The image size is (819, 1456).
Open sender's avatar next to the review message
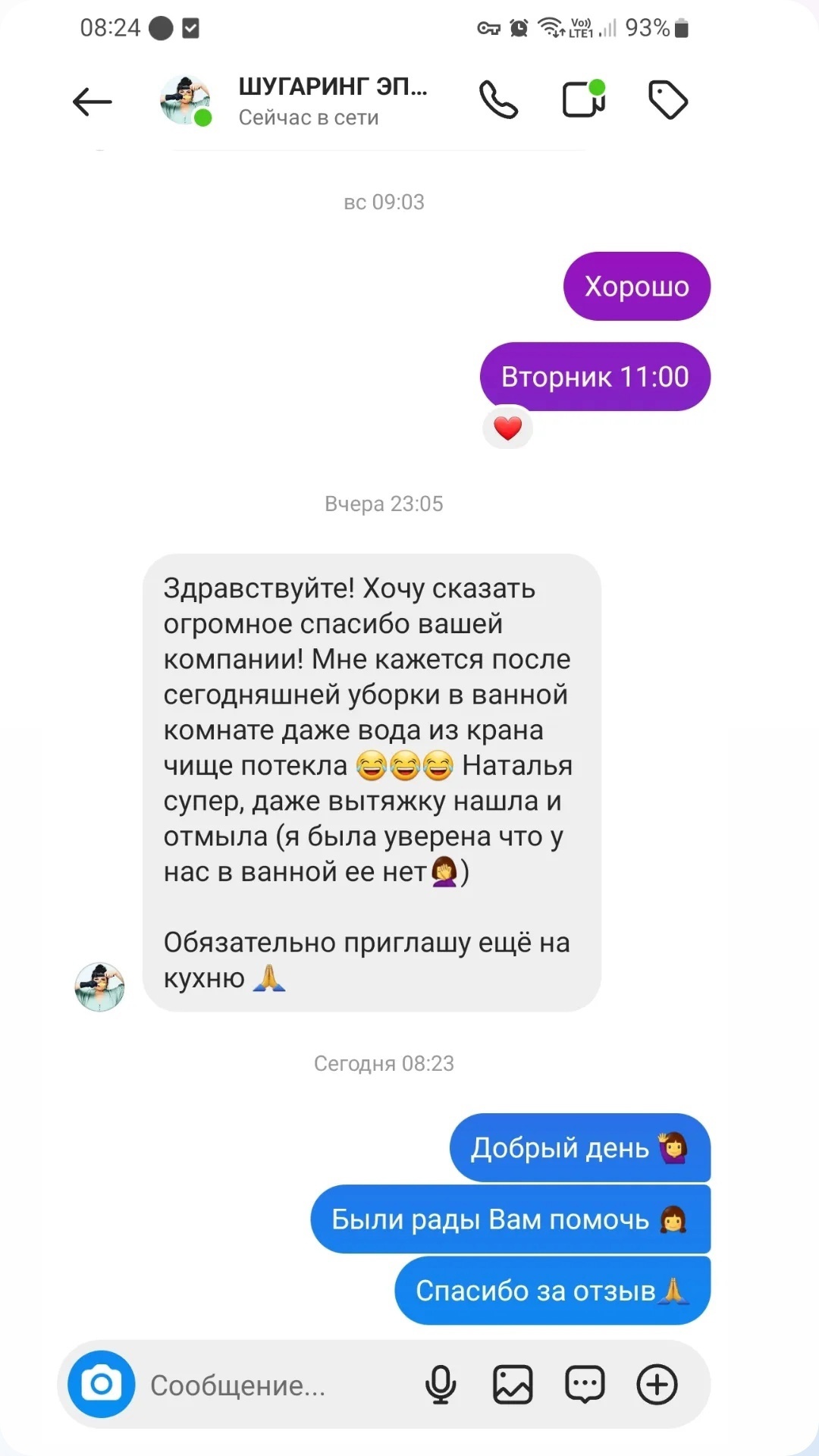pyautogui.click(x=99, y=987)
